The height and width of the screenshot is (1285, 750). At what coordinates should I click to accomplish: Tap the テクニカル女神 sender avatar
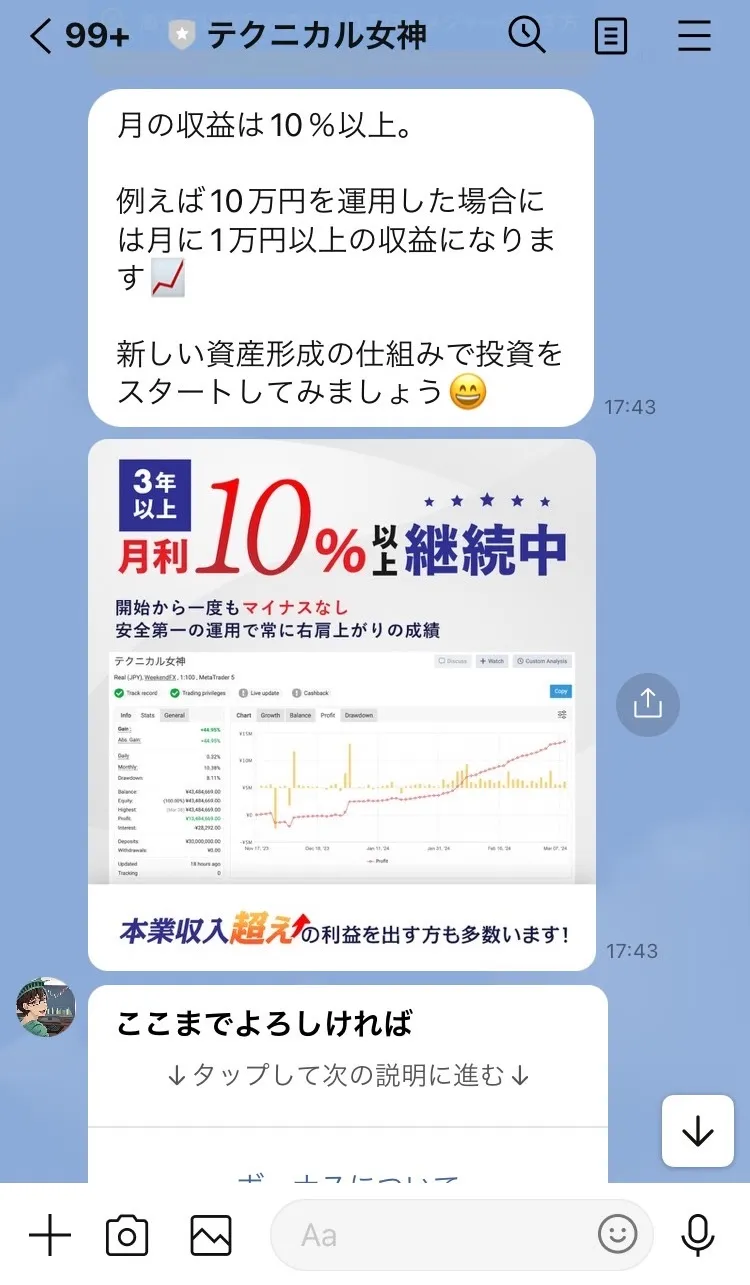click(x=45, y=1007)
